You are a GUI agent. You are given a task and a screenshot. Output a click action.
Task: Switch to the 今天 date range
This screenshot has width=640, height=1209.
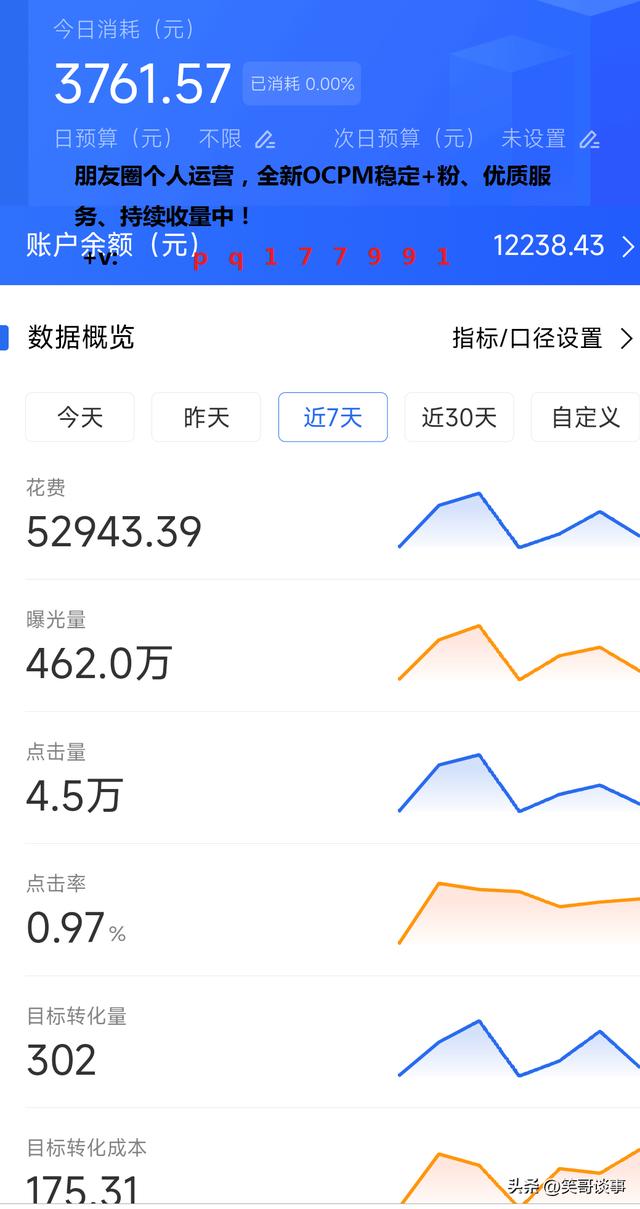(x=80, y=417)
